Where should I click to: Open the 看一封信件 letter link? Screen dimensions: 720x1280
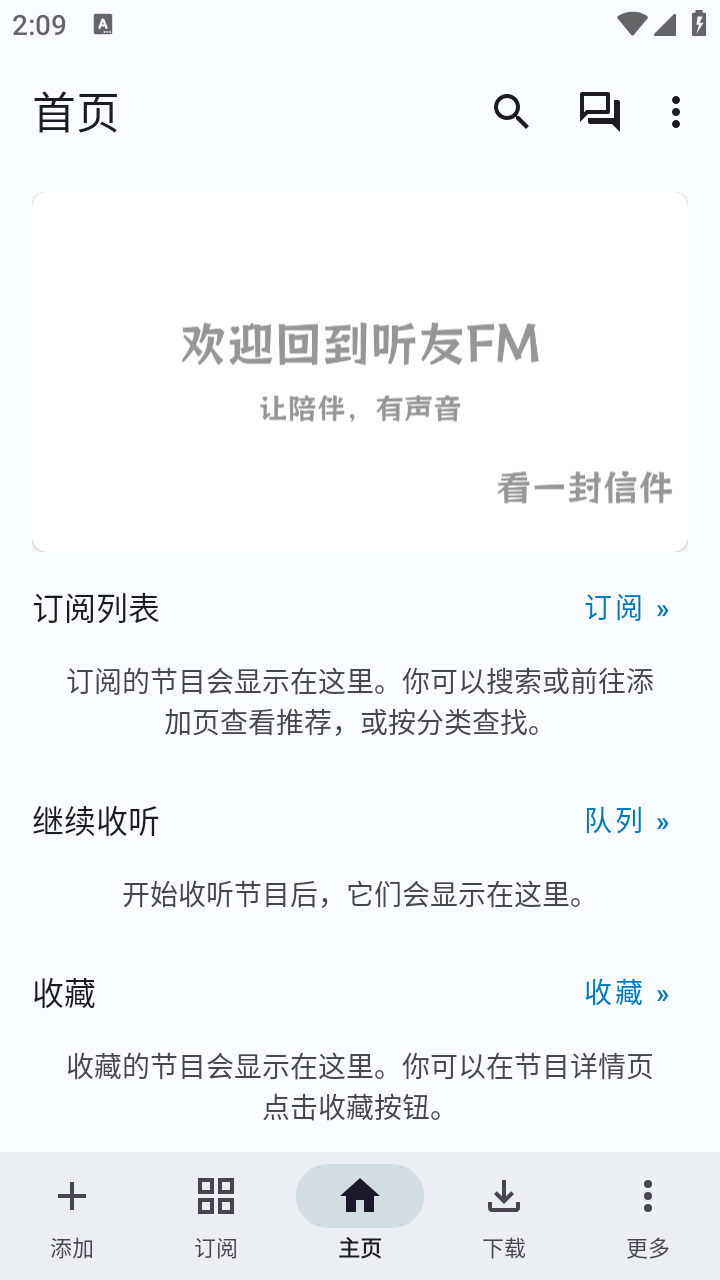point(585,491)
